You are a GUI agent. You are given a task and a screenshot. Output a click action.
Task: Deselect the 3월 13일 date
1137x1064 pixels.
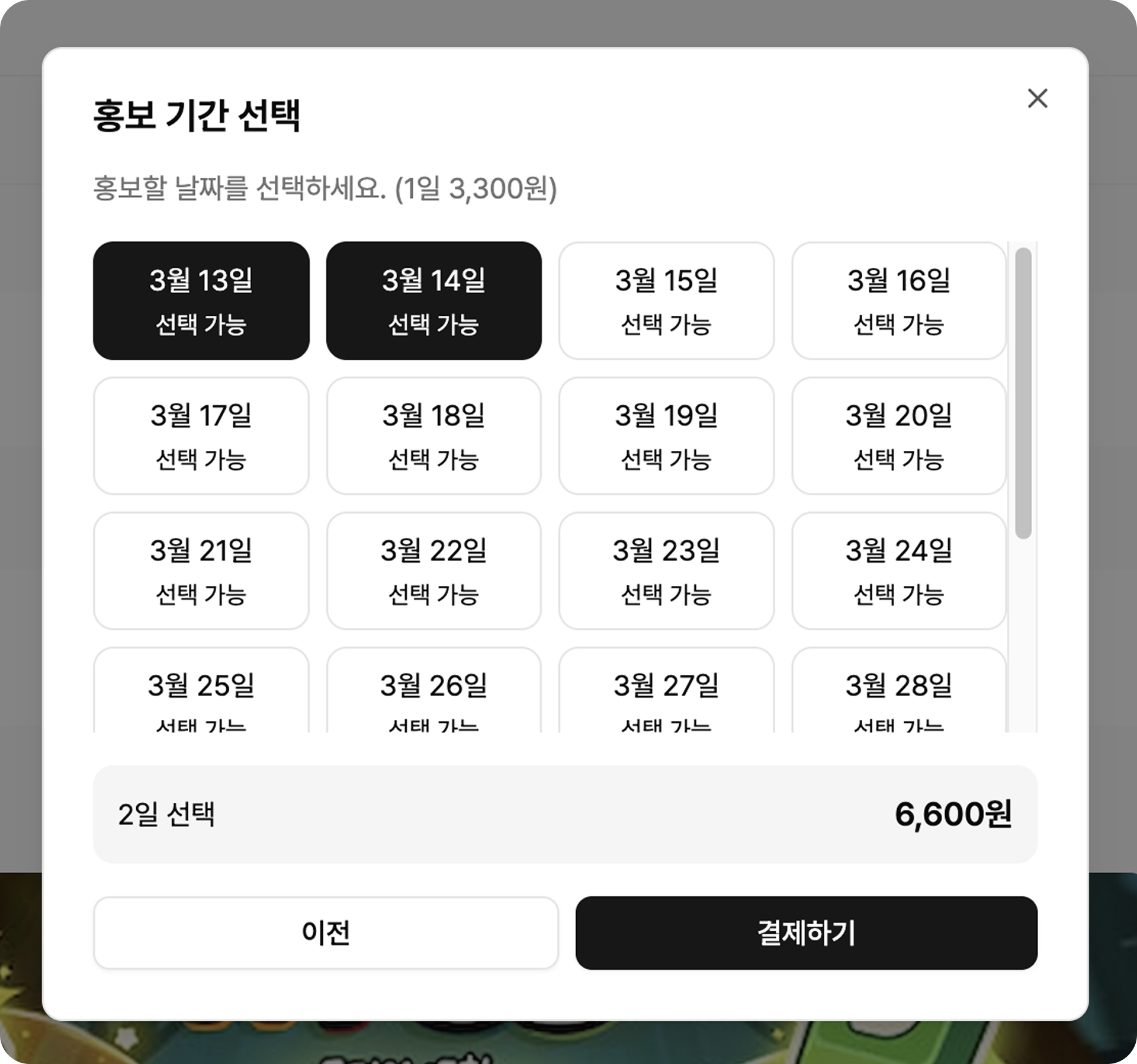click(x=201, y=300)
